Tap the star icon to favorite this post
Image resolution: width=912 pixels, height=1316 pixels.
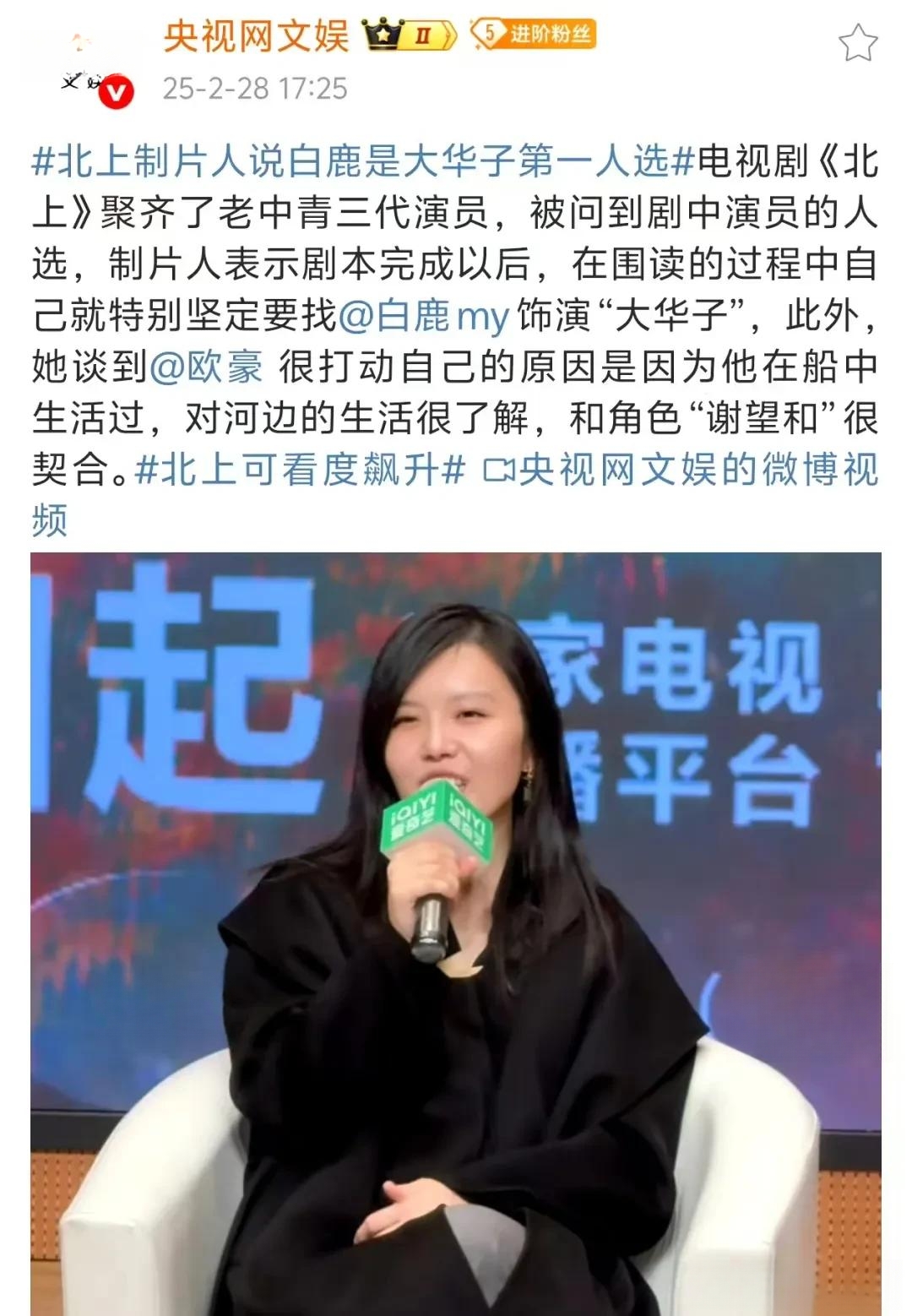click(857, 42)
